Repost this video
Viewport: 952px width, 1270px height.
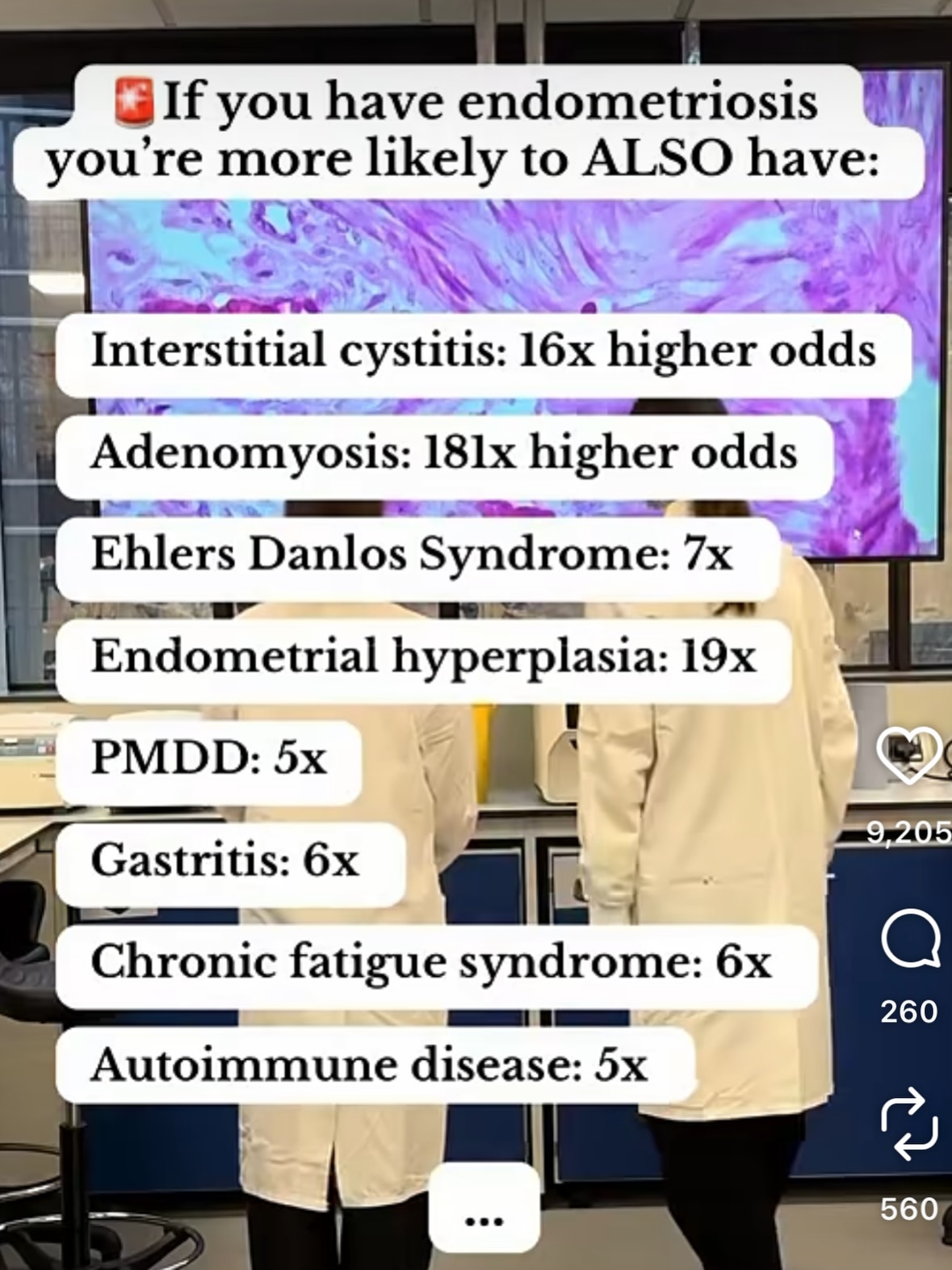[x=910, y=1124]
